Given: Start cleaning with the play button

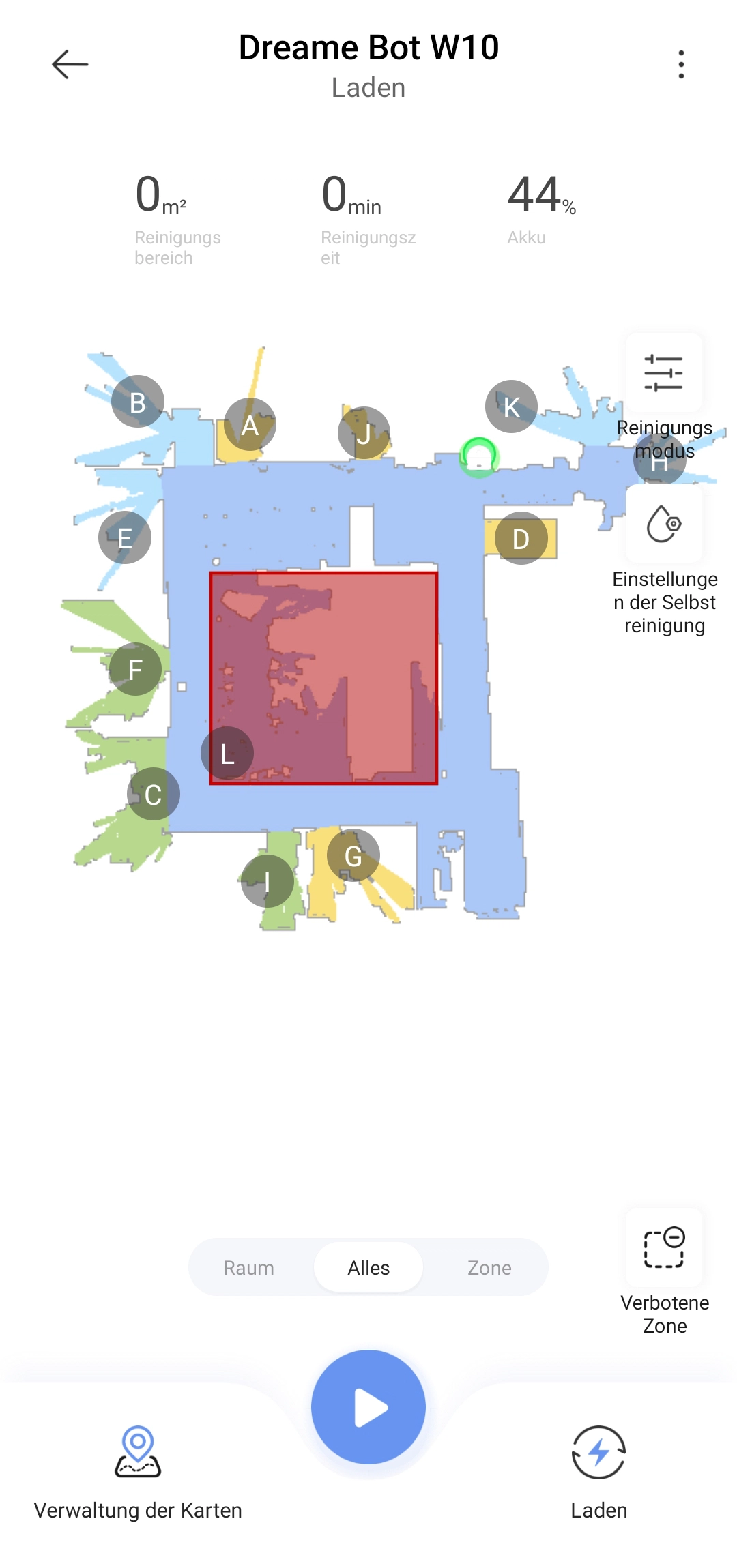Looking at the screenshot, I should (x=369, y=1407).
